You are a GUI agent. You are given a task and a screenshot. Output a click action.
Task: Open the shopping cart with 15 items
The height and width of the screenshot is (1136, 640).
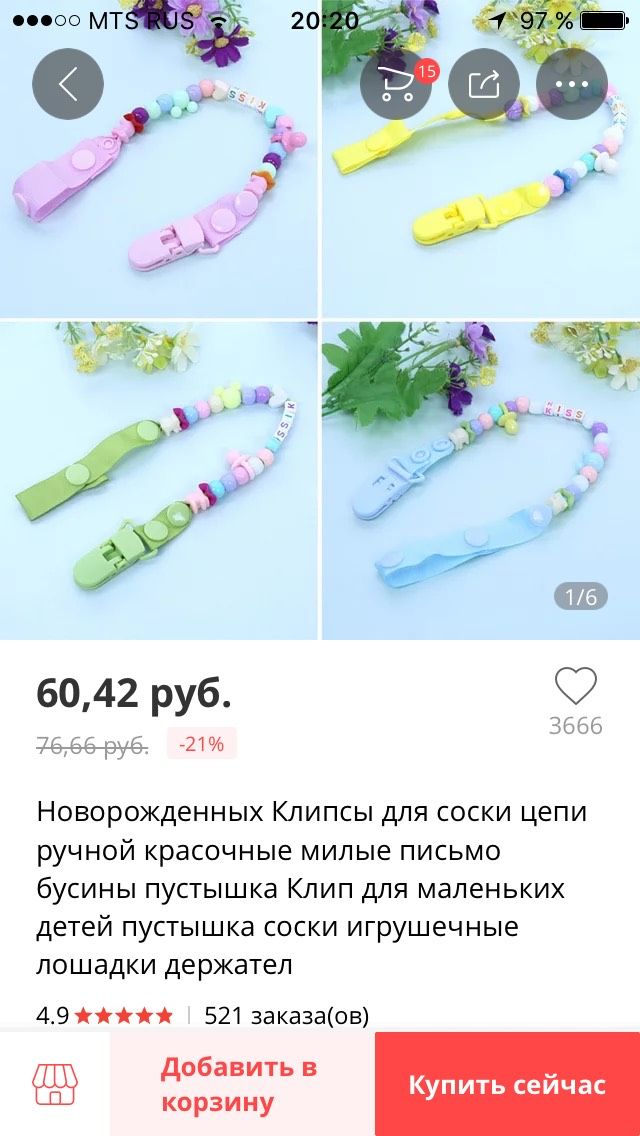pyautogui.click(x=395, y=85)
